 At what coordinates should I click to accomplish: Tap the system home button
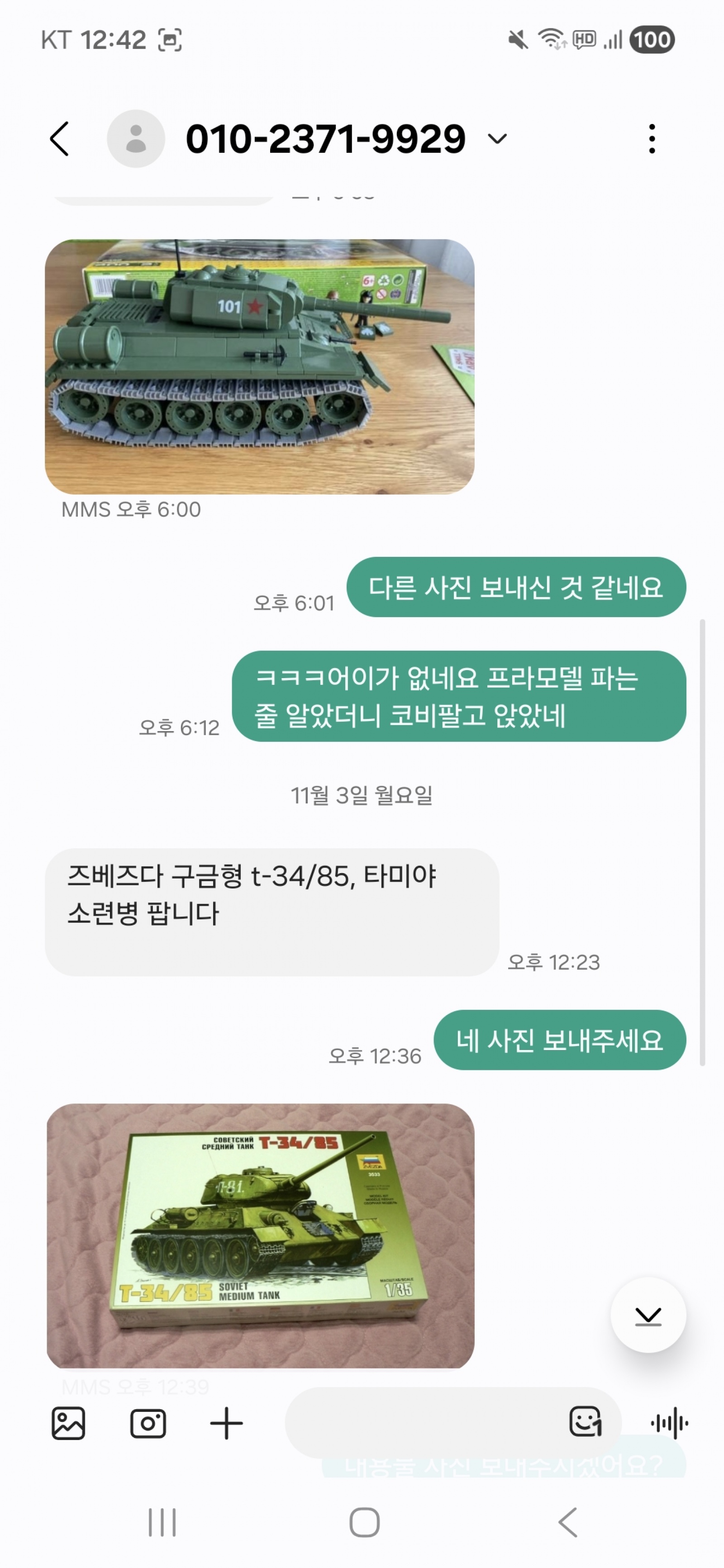click(x=364, y=1522)
